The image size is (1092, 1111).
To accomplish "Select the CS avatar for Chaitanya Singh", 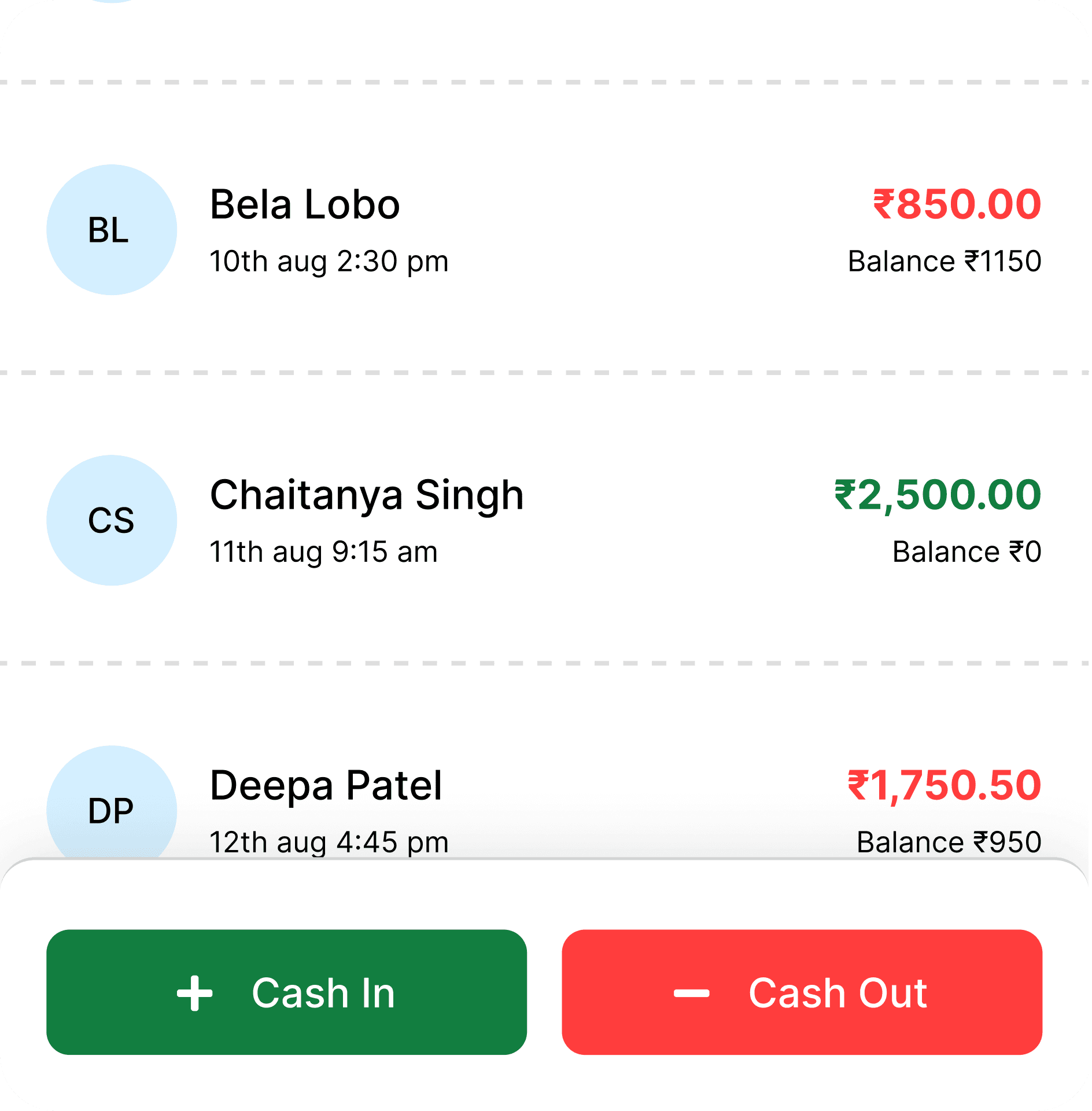I will pyautogui.click(x=112, y=521).
